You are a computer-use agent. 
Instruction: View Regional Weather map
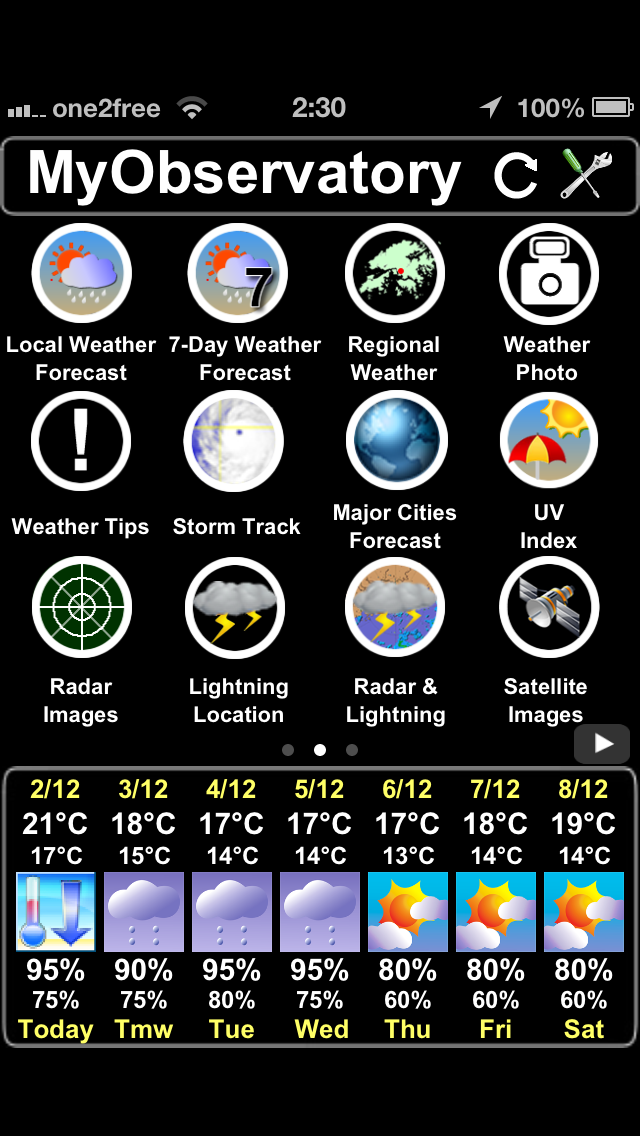pyautogui.click(x=395, y=274)
